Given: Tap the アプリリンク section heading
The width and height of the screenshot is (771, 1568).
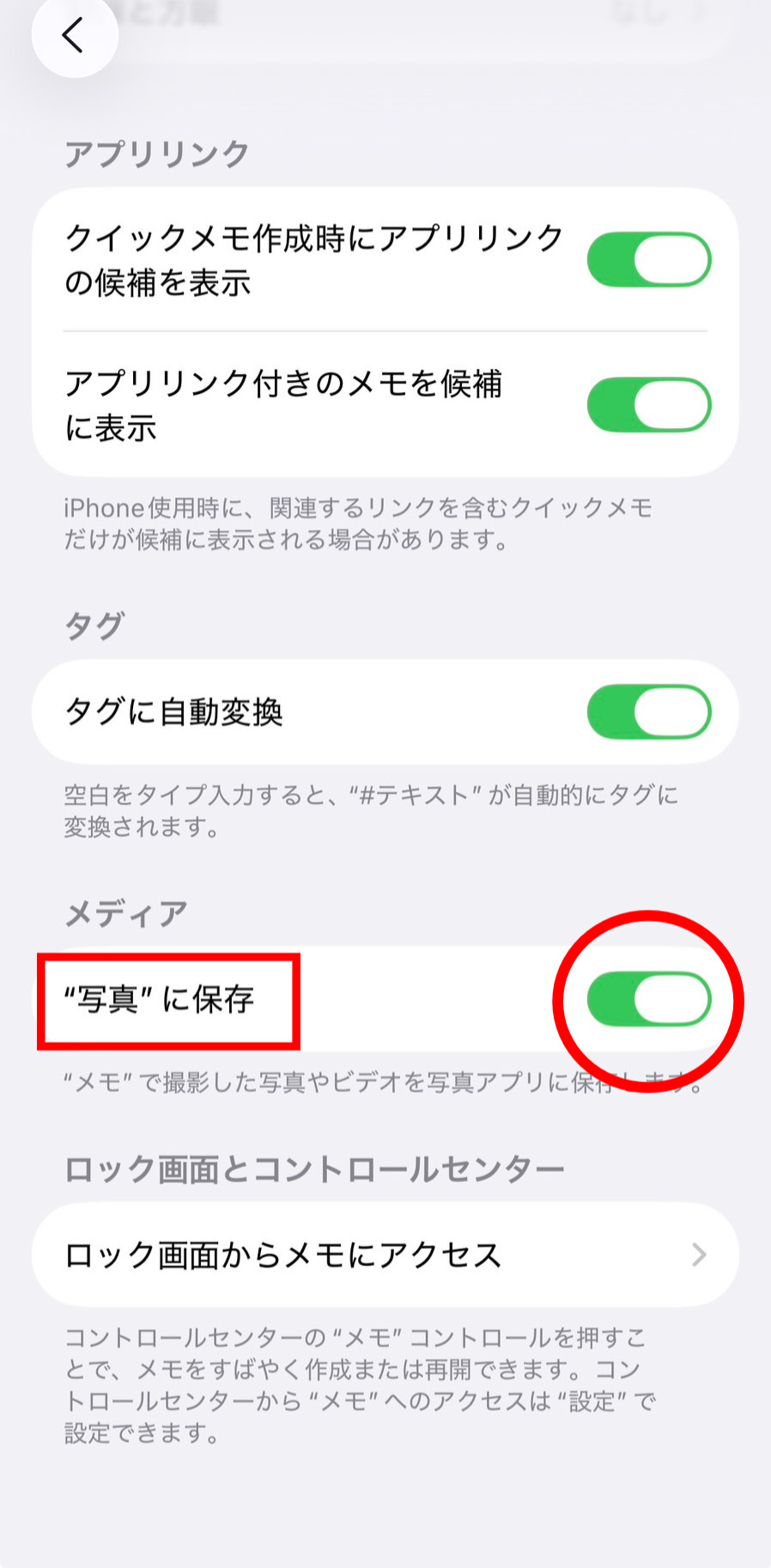Looking at the screenshot, I should pyautogui.click(x=156, y=152).
